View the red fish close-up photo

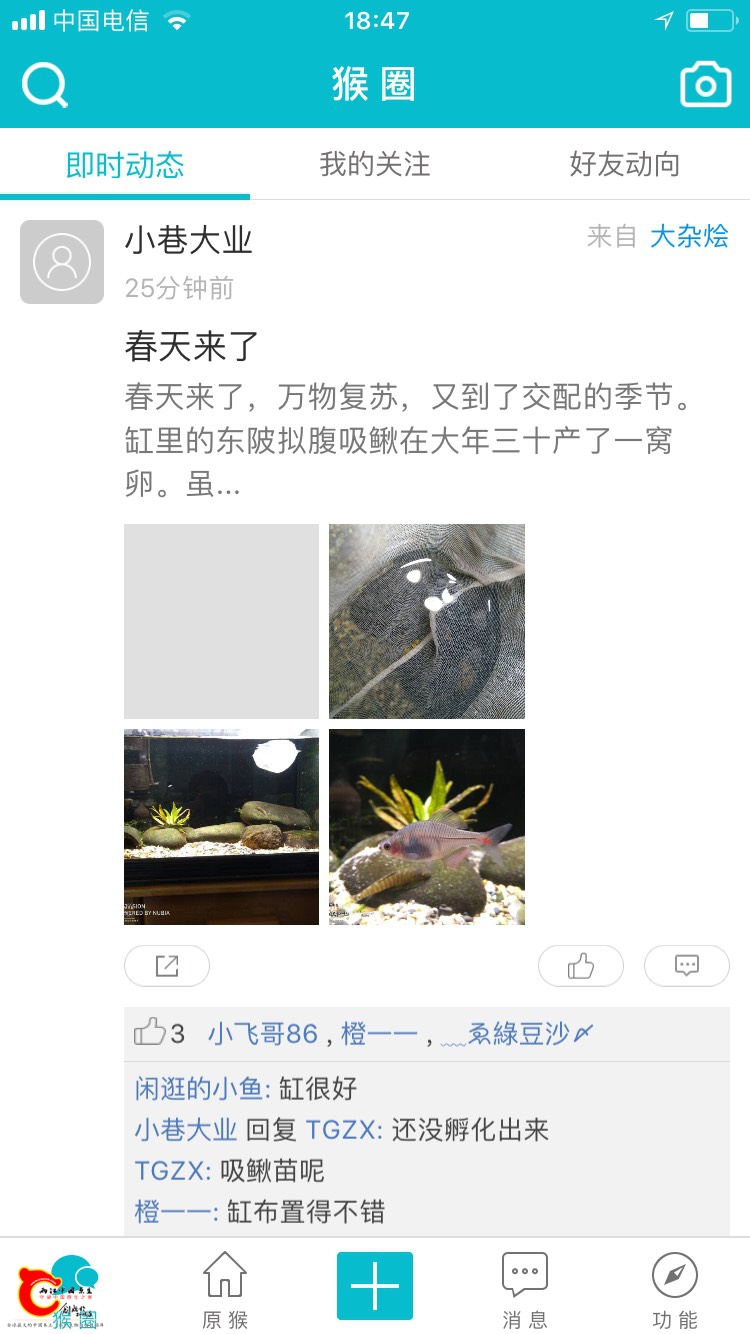pyautogui.click(x=427, y=826)
